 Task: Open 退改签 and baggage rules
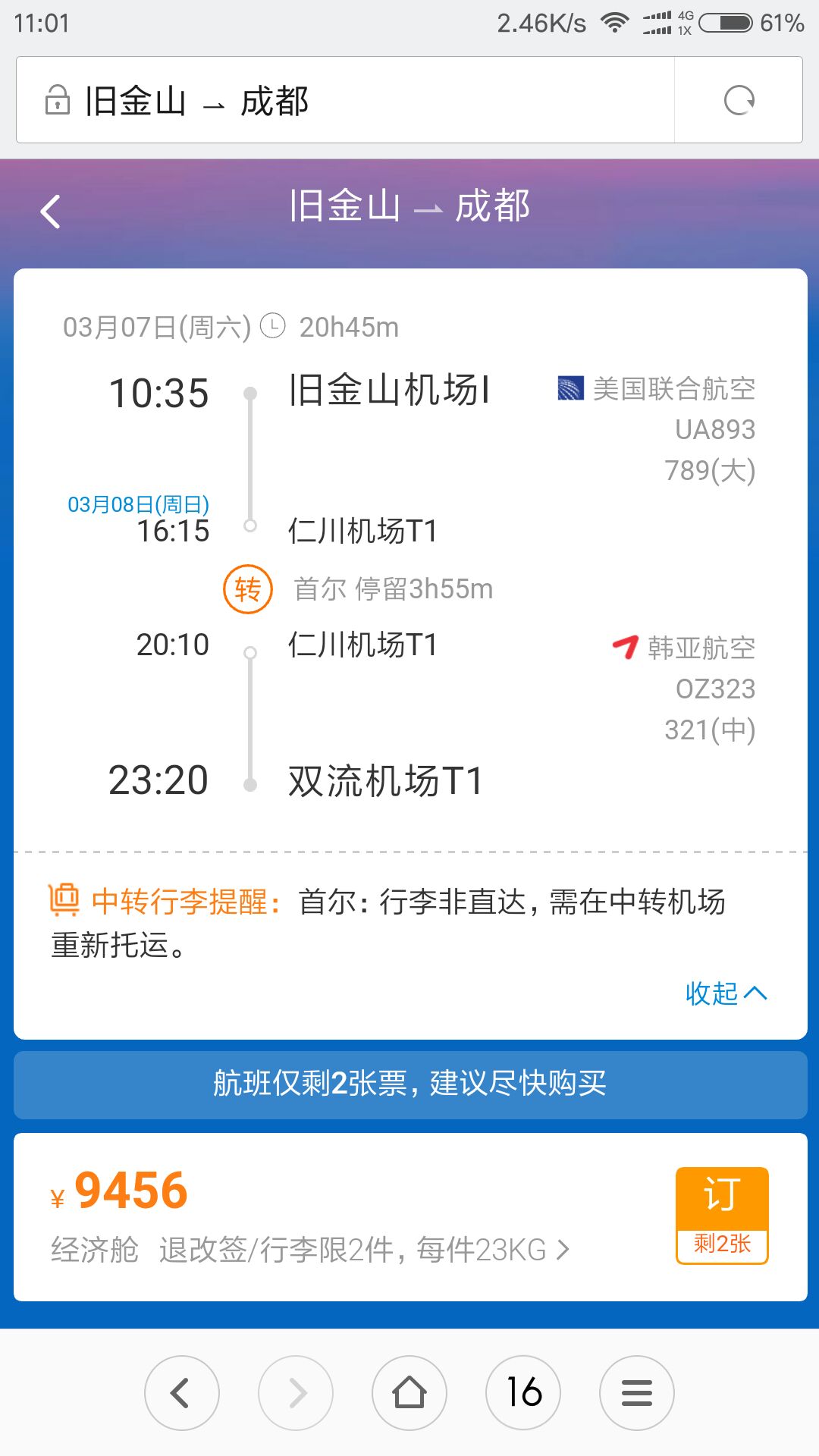click(364, 1250)
